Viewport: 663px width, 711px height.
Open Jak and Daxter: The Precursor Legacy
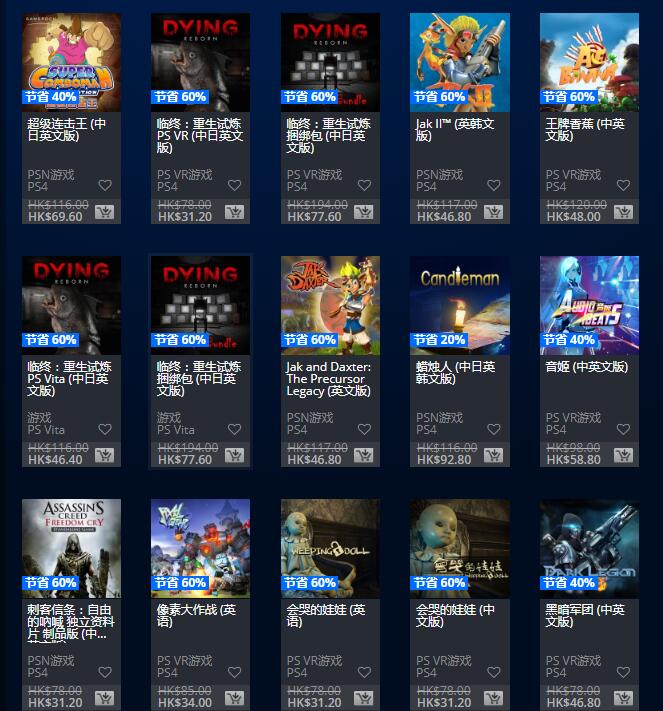click(x=330, y=305)
